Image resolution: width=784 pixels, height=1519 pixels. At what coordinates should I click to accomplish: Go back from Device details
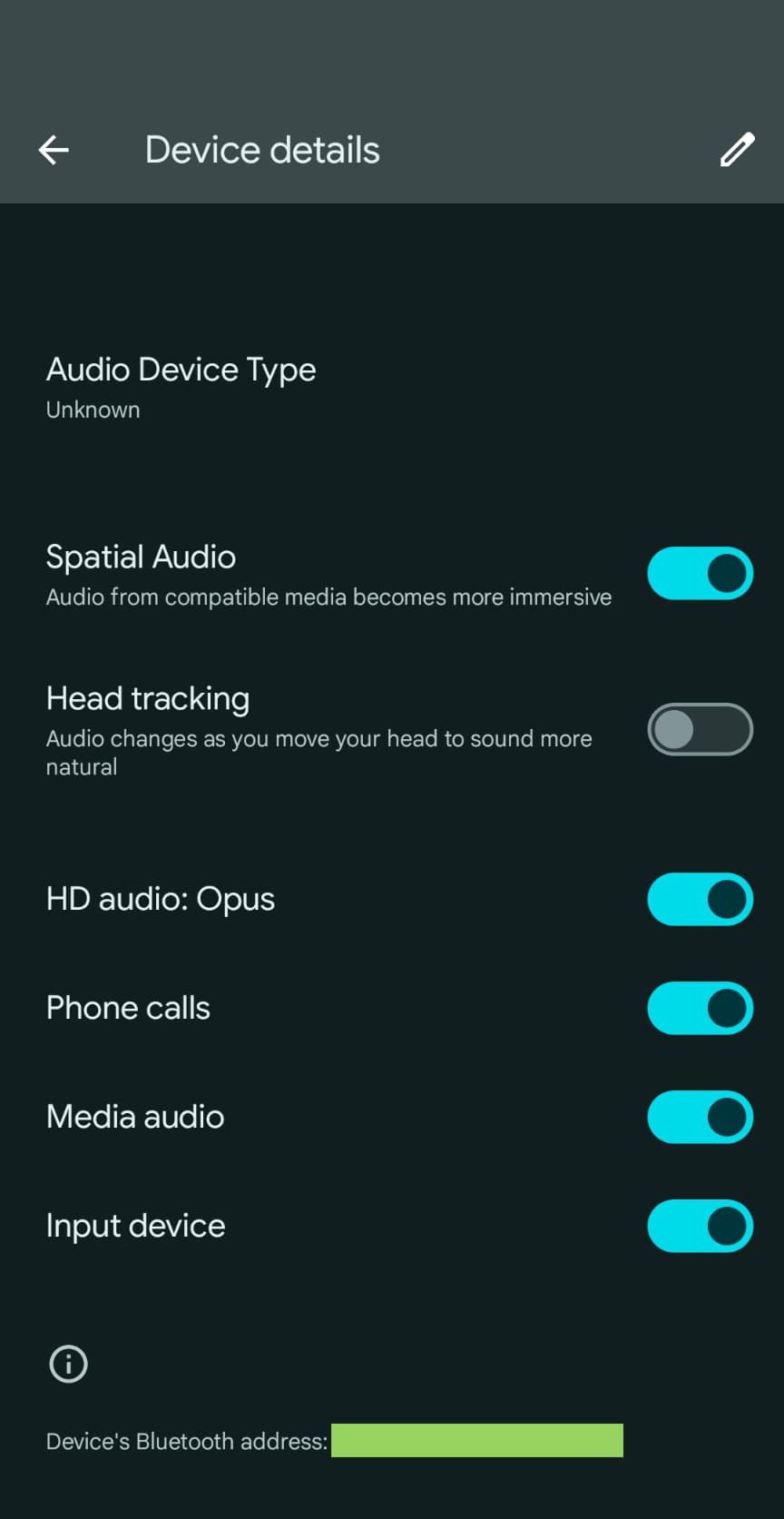54,150
